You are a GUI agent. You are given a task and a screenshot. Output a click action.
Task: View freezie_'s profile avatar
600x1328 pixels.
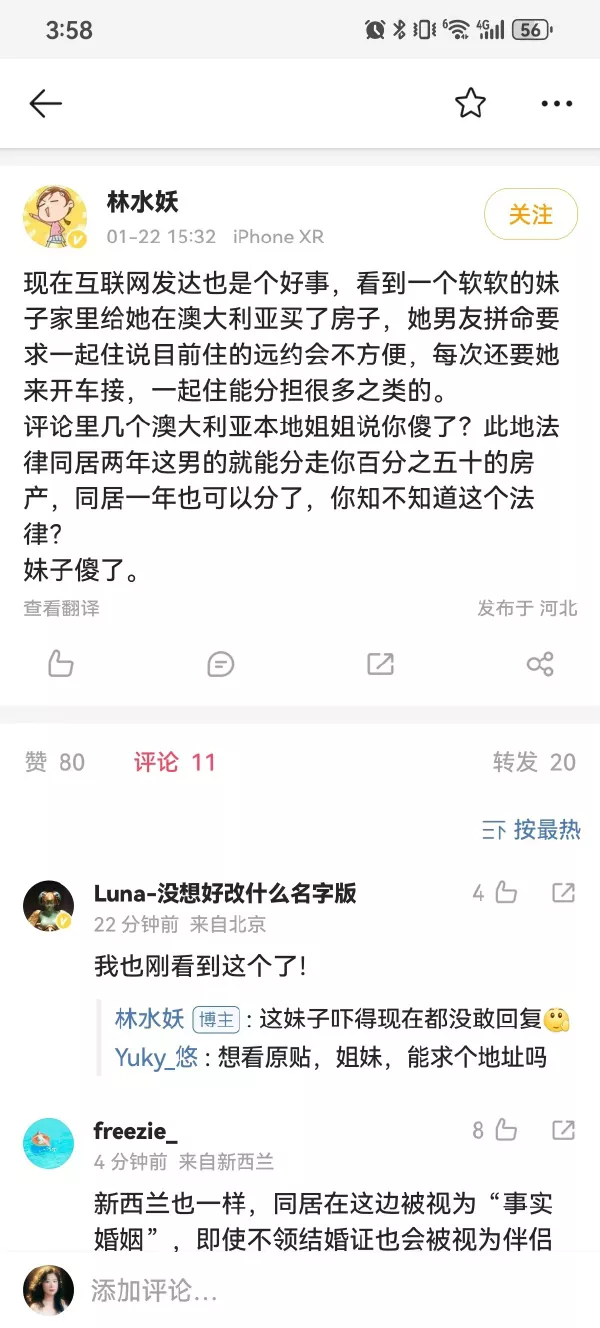pos(48,1143)
